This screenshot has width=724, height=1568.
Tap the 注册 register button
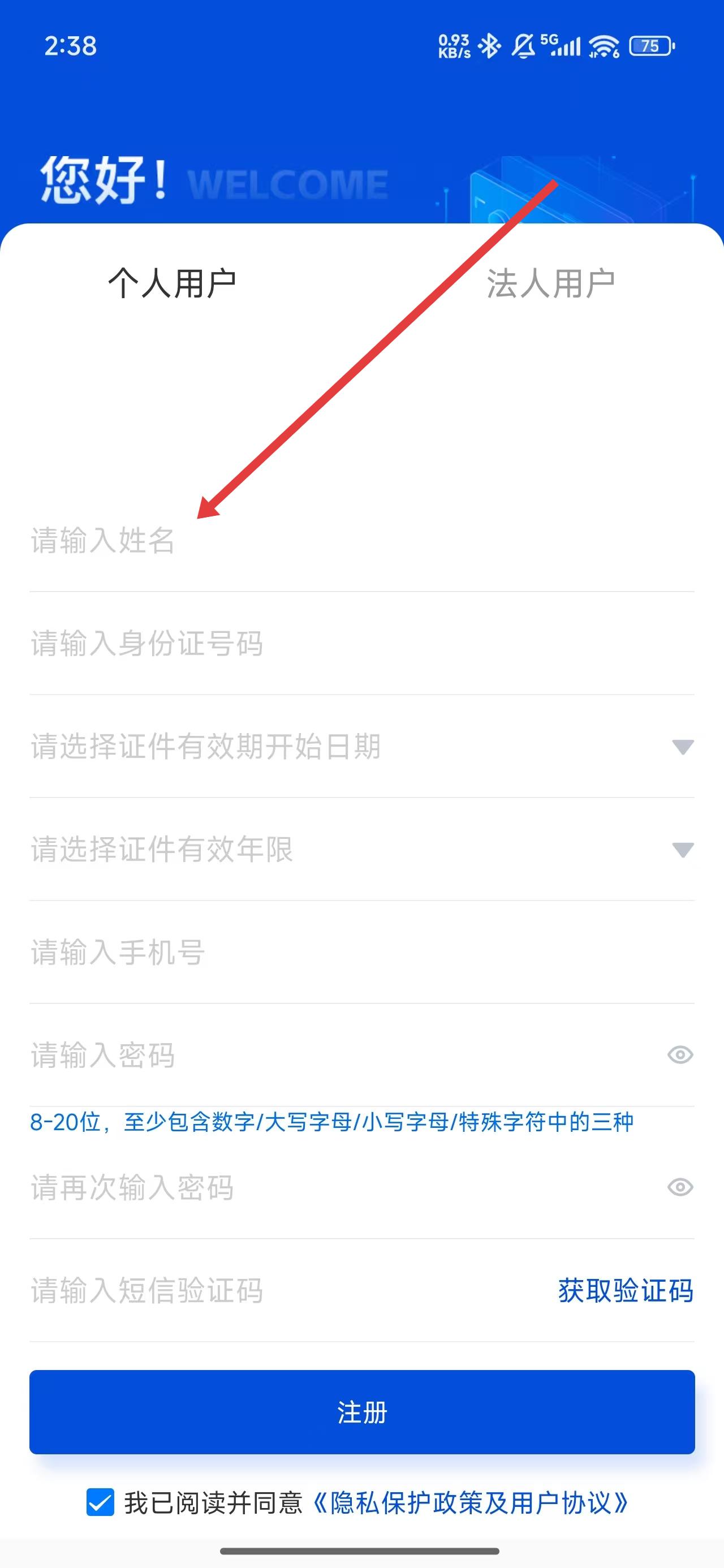click(361, 1412)
